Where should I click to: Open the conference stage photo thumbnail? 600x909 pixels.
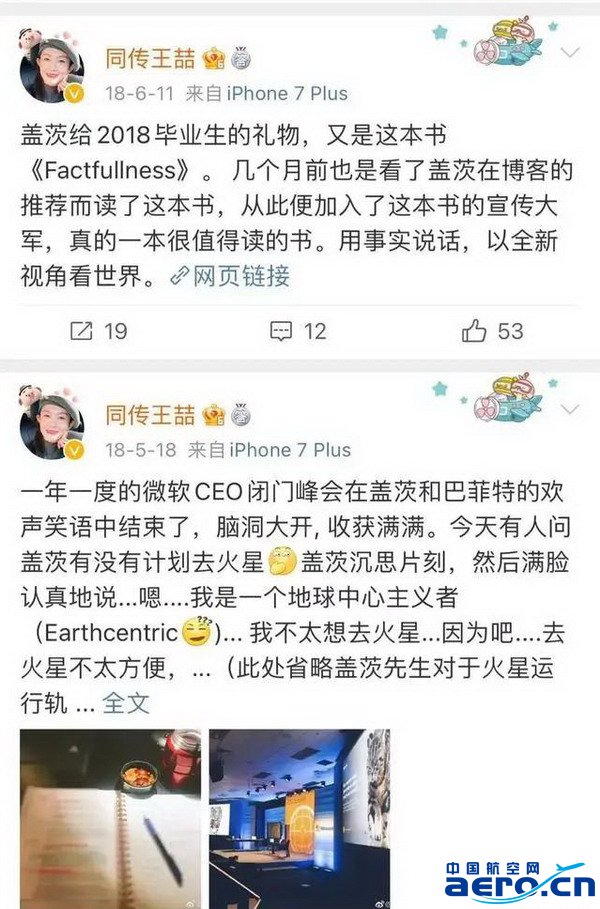coord(299,818)
